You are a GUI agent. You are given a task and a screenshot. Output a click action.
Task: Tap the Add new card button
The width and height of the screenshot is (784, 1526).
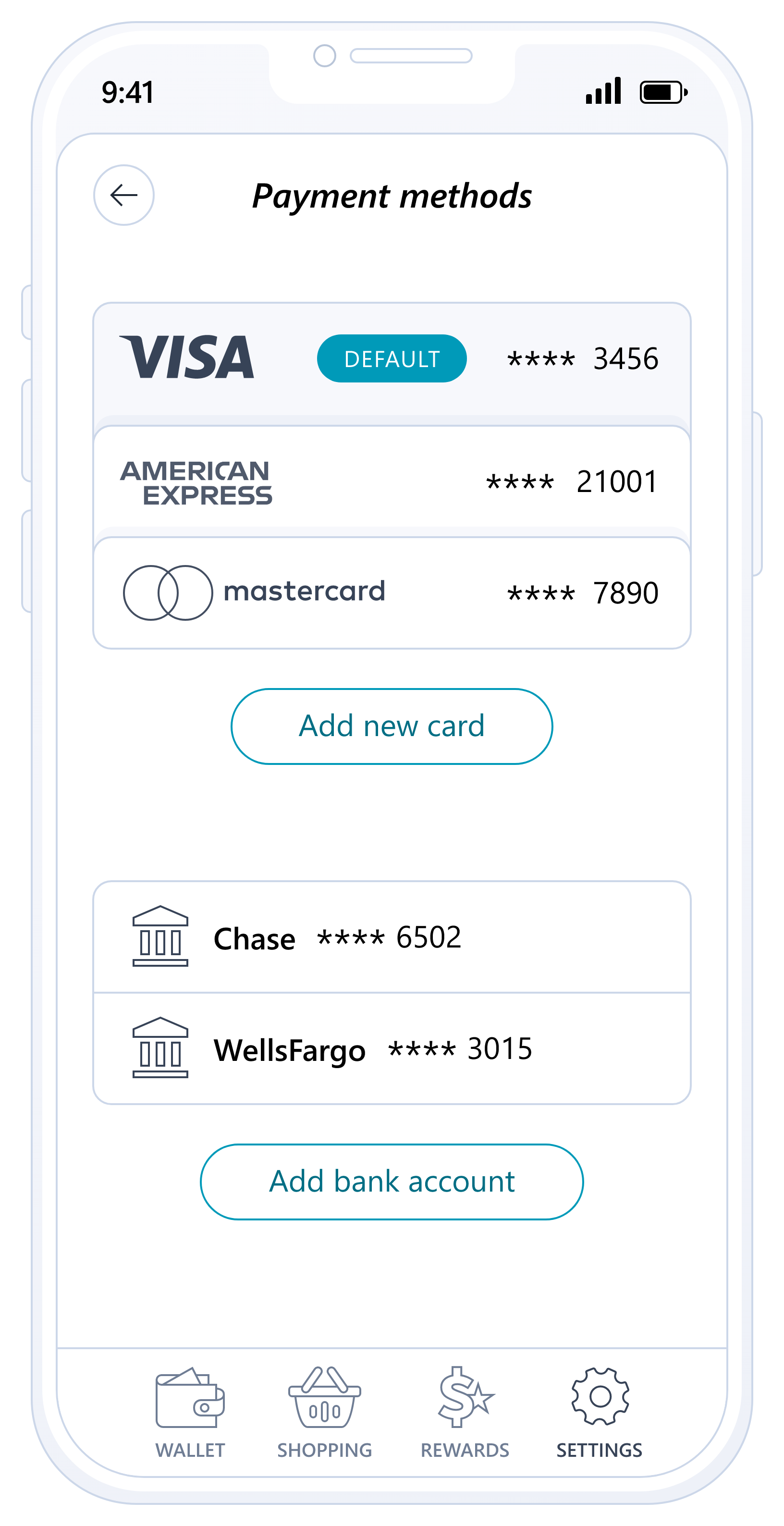(392, 726)
